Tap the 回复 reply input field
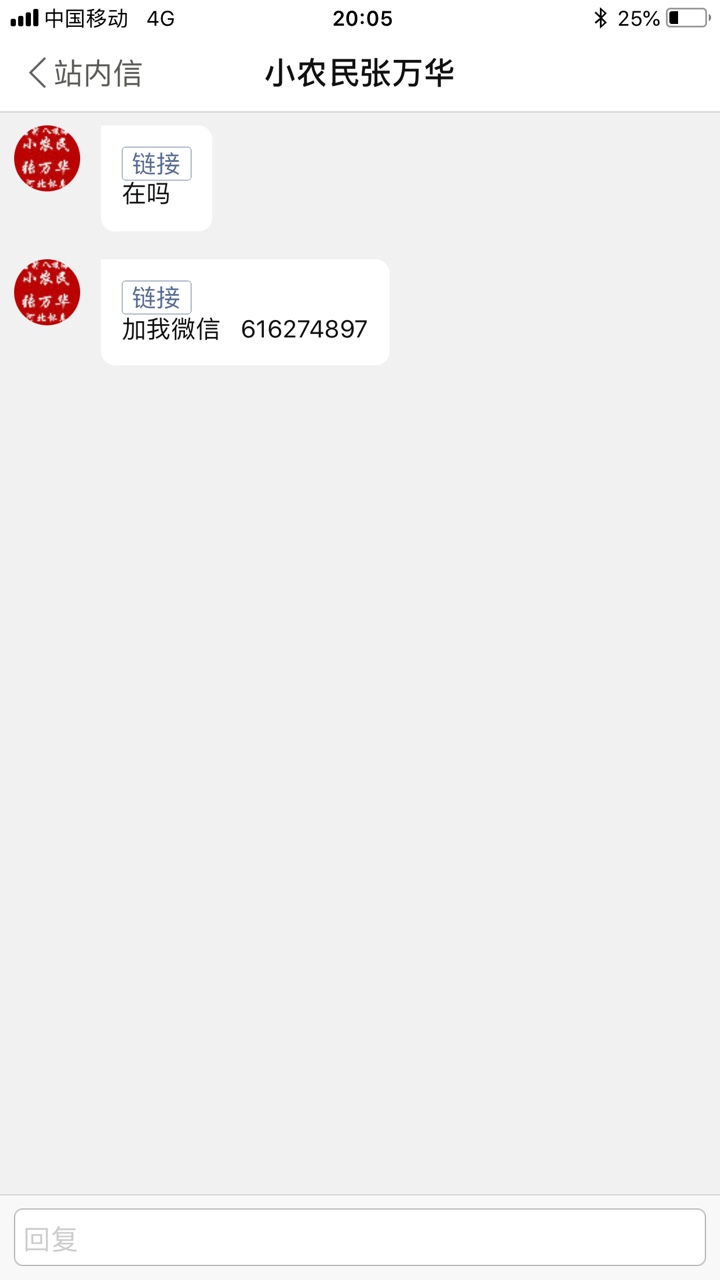720x1280 pixels. [x=360, y=1237]
